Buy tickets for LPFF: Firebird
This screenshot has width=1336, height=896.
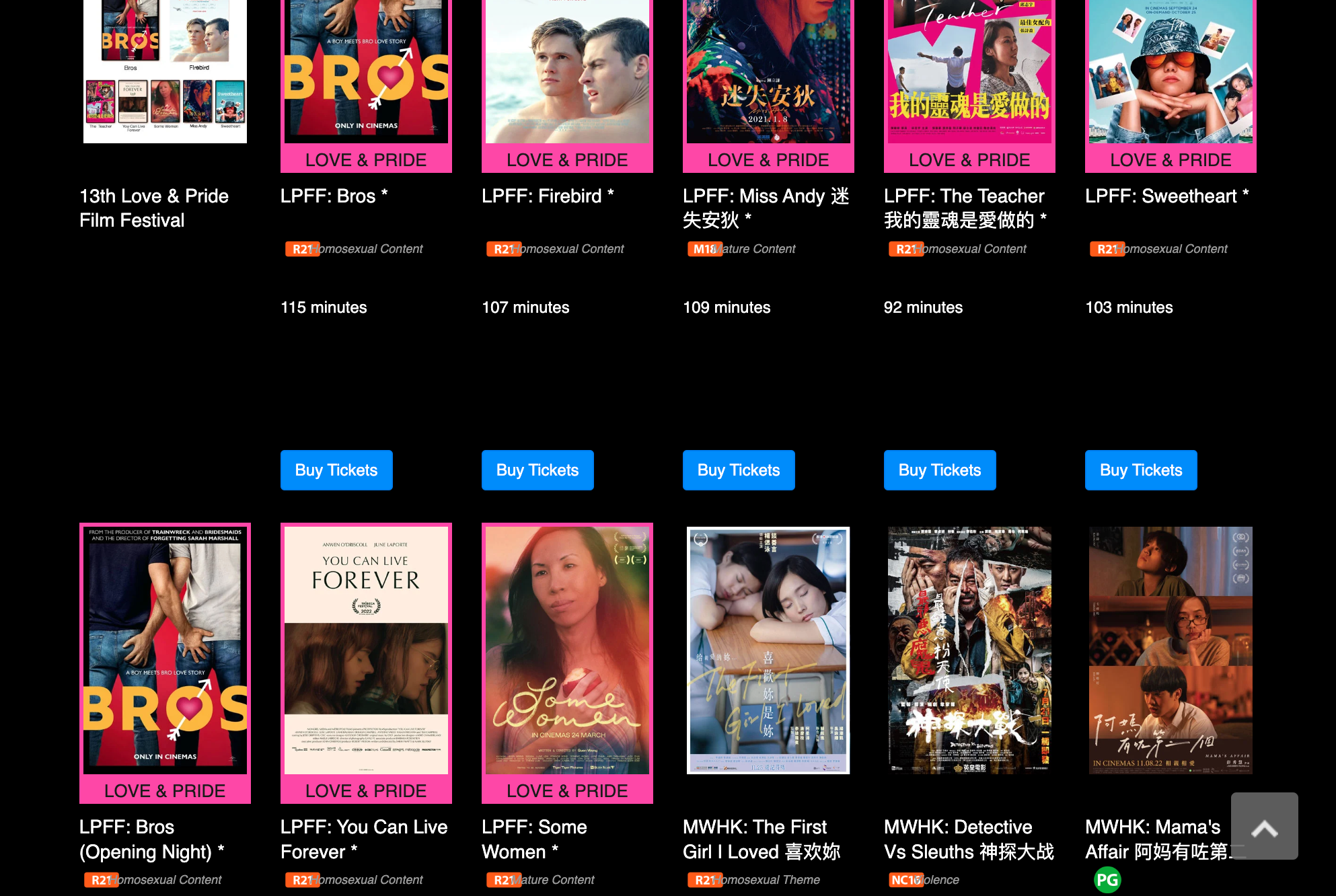coord(537,470)
